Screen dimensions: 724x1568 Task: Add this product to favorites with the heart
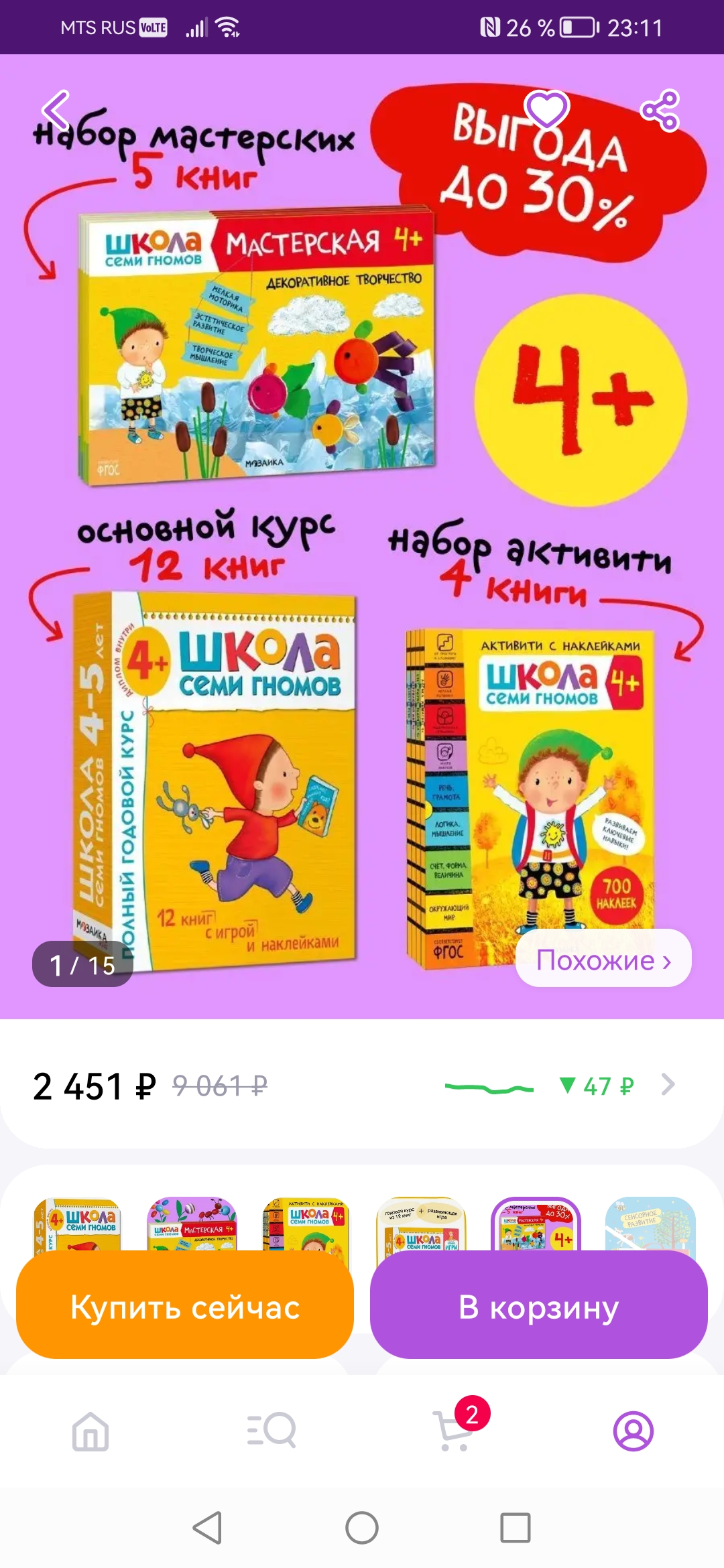(547, 110)
